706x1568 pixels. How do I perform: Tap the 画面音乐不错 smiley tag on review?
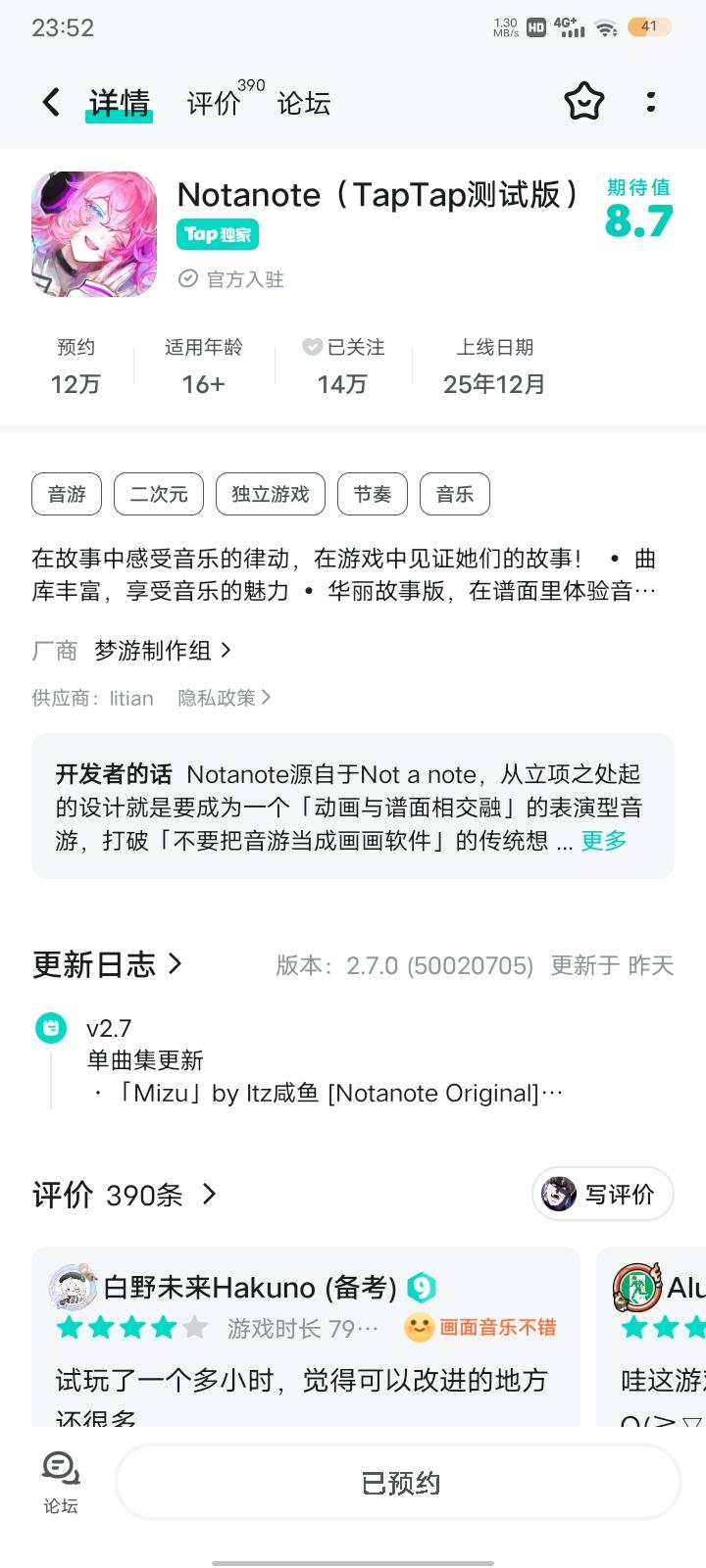point(478,1326)
